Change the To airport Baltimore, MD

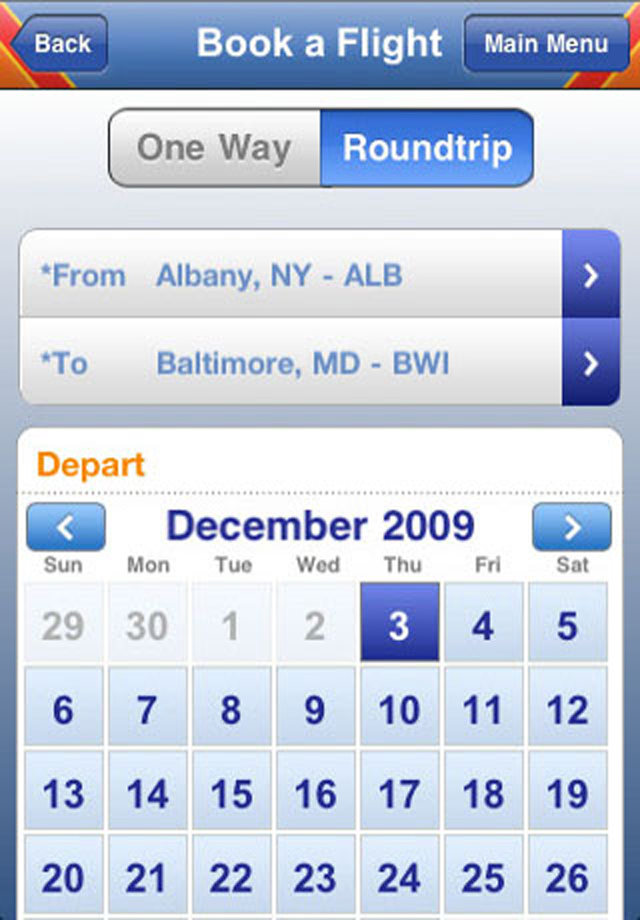pyautogui.click(x=320, y=363)
